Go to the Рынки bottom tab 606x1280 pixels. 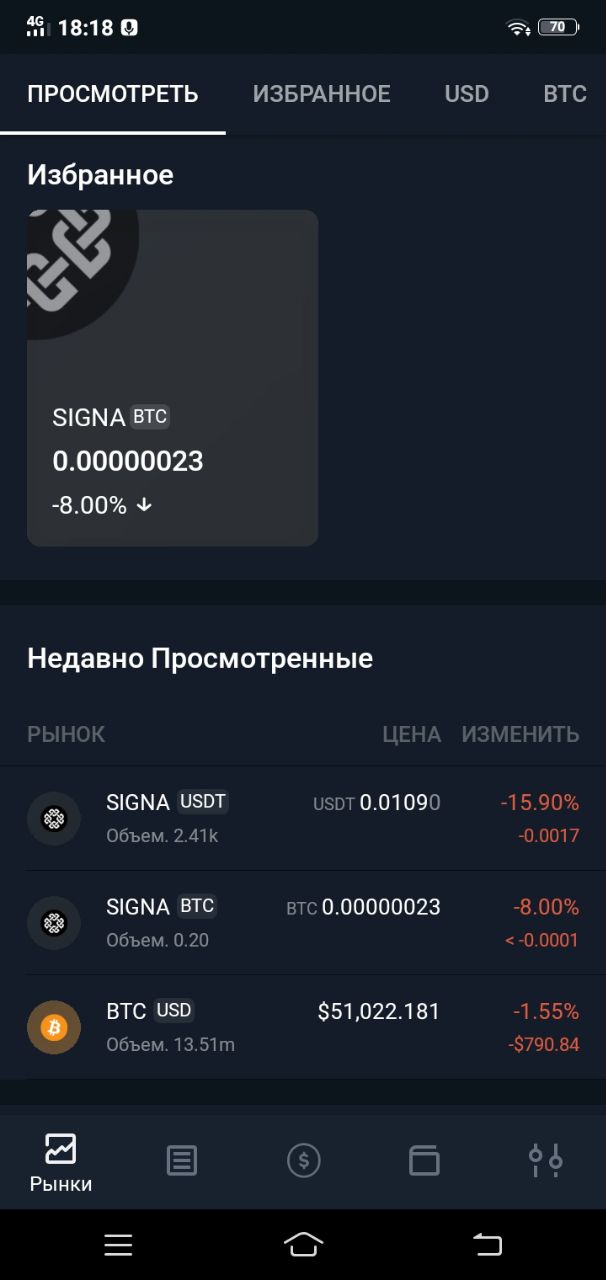pos(61,1163)
